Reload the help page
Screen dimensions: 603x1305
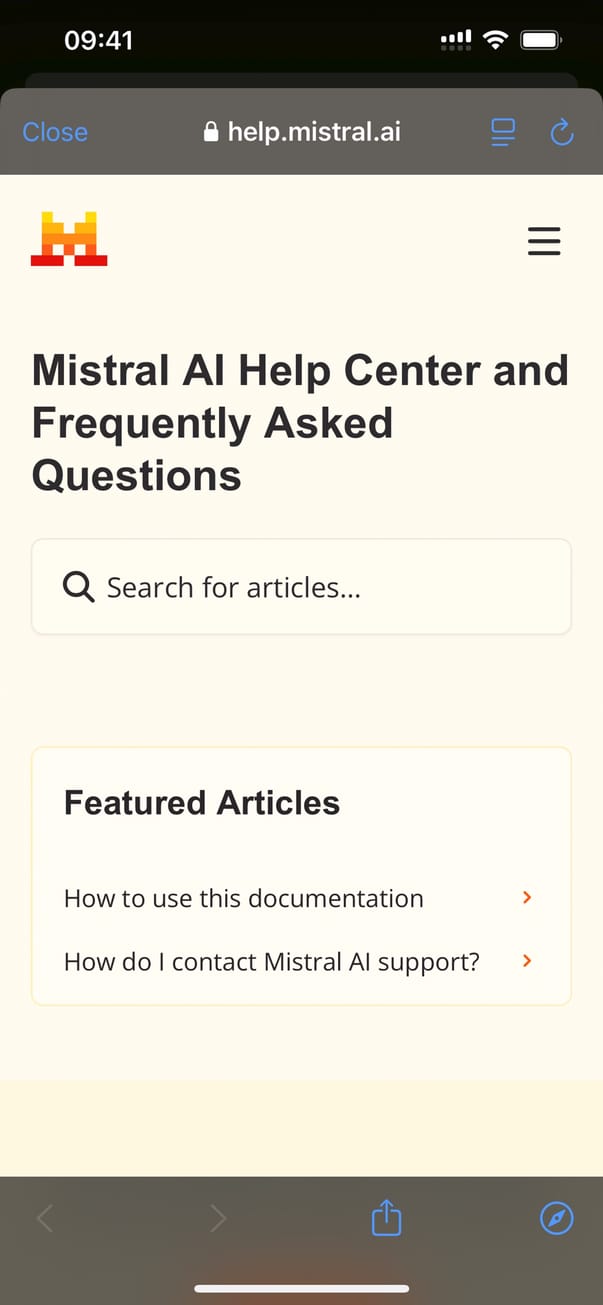pyautogui.click(x=562, y=132)
